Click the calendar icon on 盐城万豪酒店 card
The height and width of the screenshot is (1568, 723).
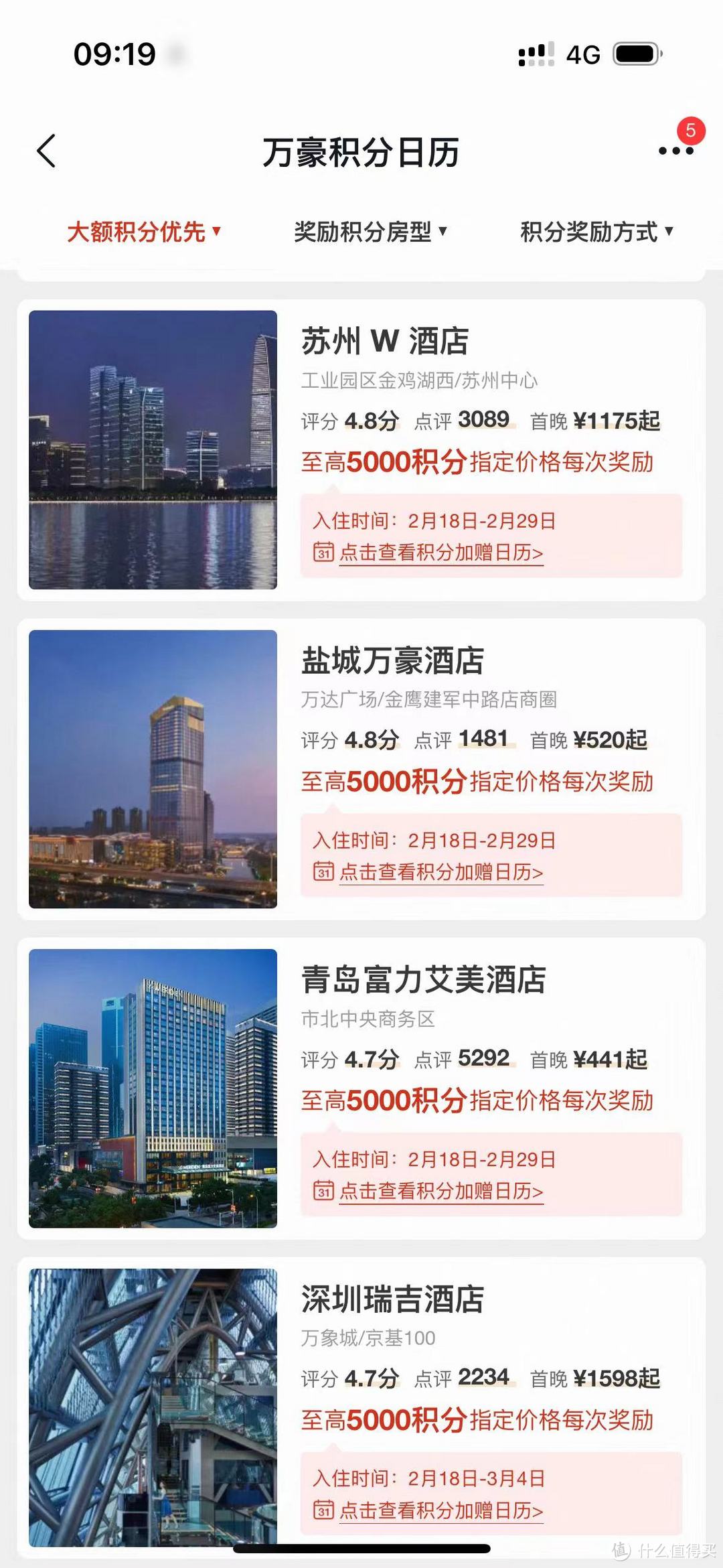(x=324, y=873)
